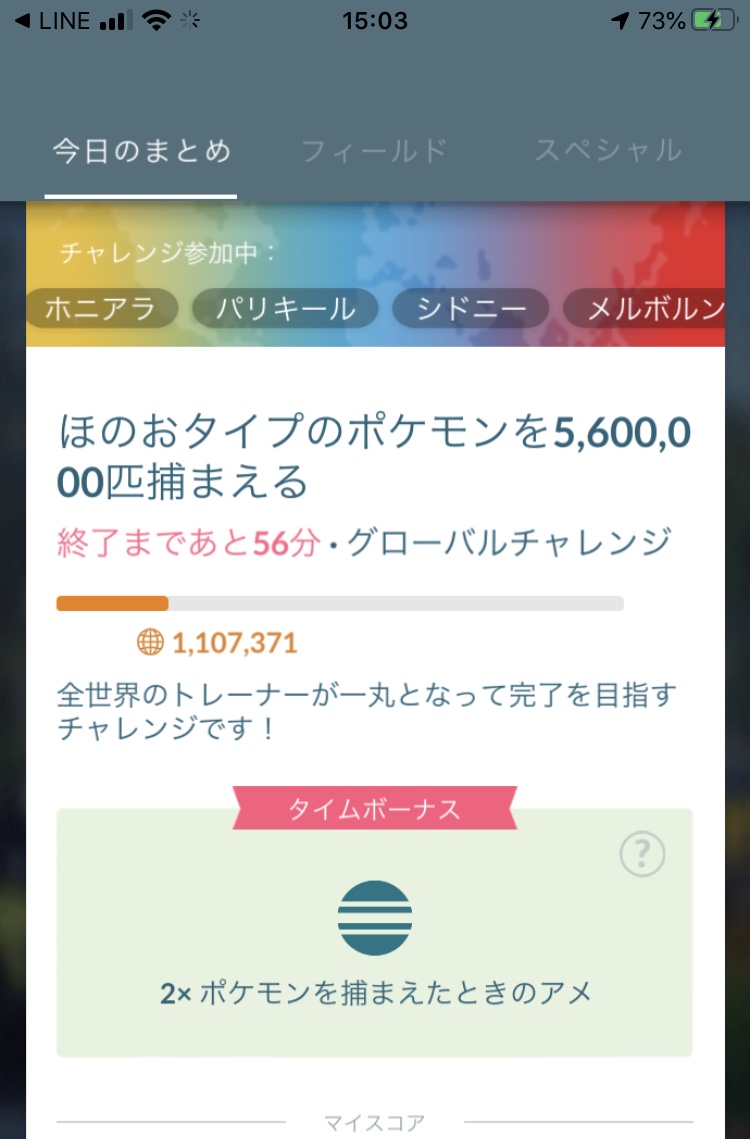Screen dimensions: 750x1139
Task: Return to LINE via the back arrow
Action: [x=55, y=20]
